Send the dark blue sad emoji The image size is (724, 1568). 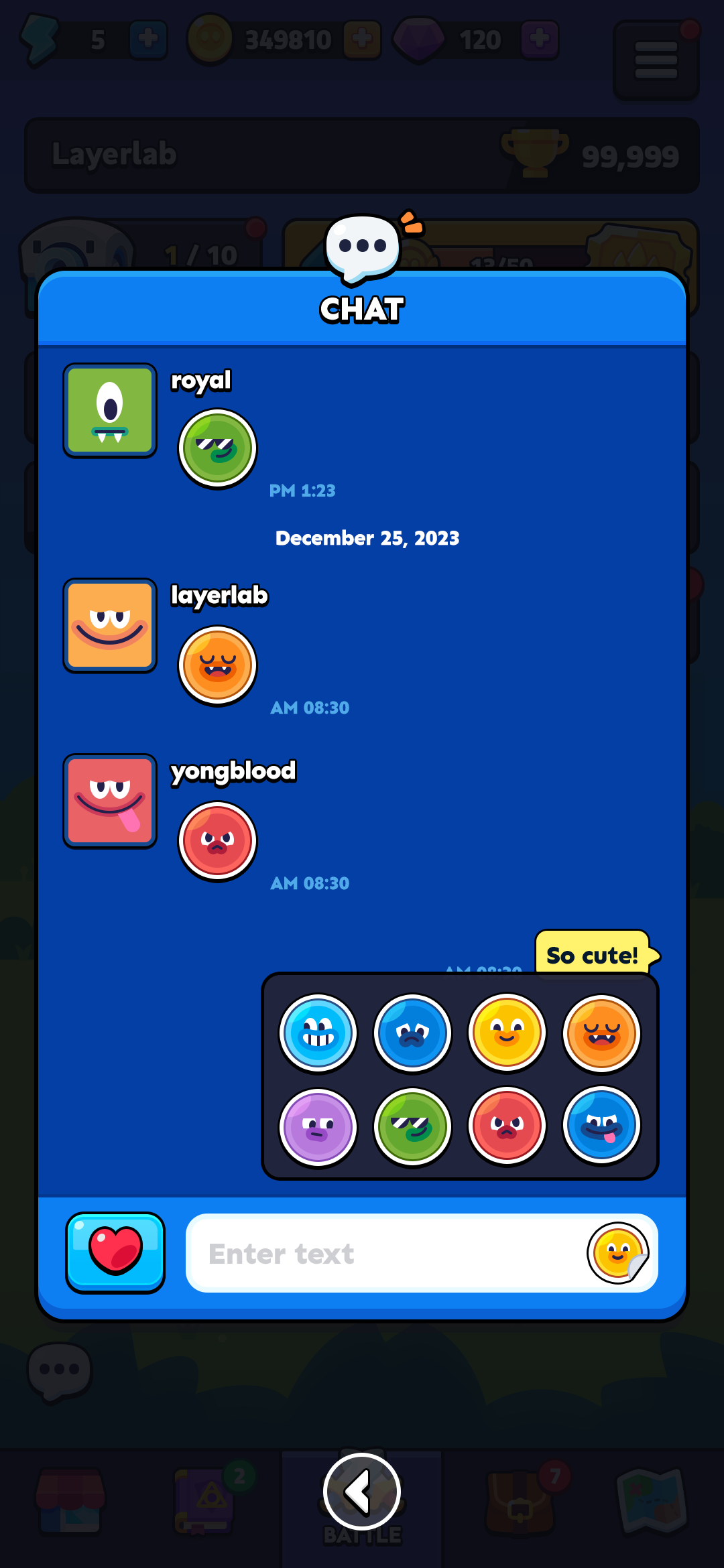click(412, 1033)
